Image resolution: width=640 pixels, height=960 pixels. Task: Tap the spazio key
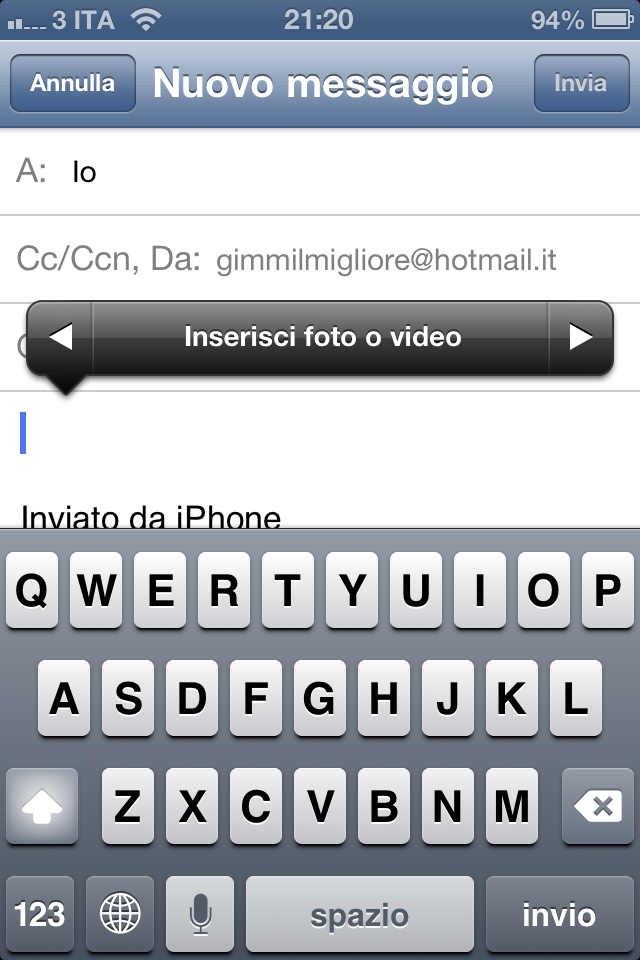359,914
